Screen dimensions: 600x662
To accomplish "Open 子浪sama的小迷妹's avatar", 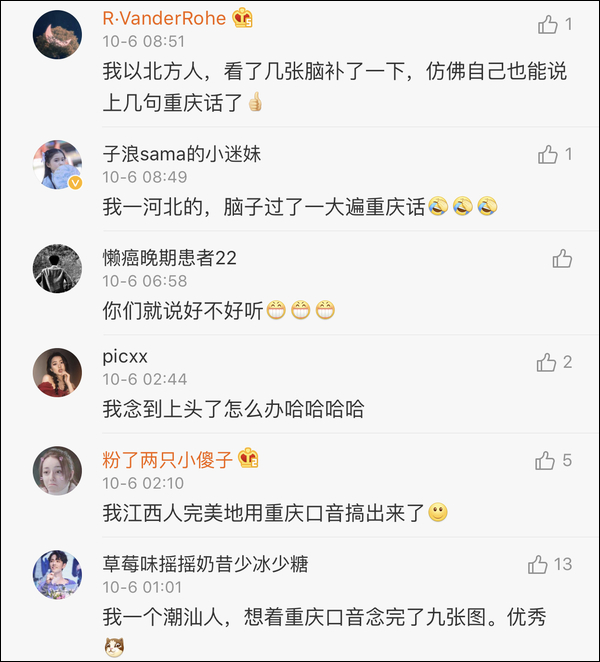I will point(58,165).
